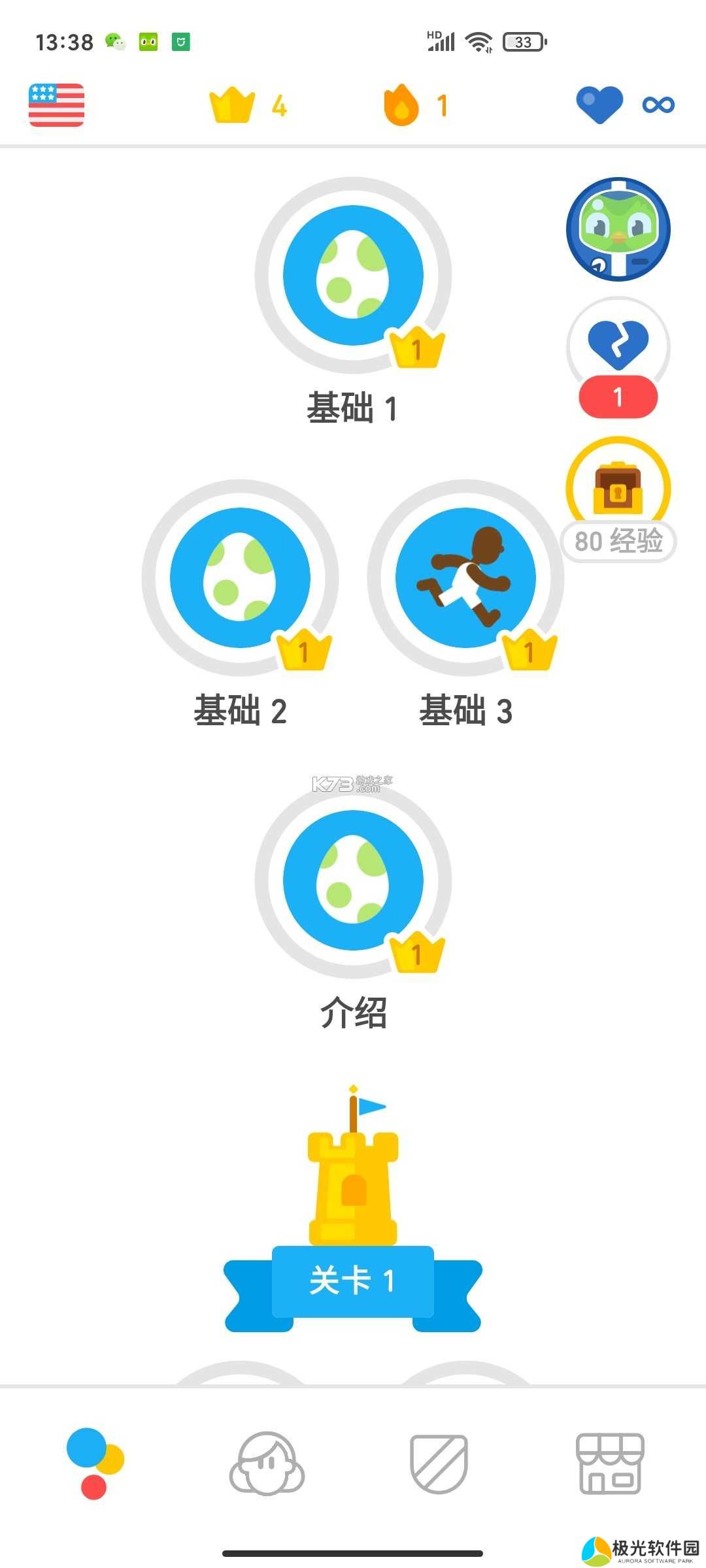This screenshot has width=706, height=1568.
Task: Begin the 基础 3 skill
Action: point(465,578)
